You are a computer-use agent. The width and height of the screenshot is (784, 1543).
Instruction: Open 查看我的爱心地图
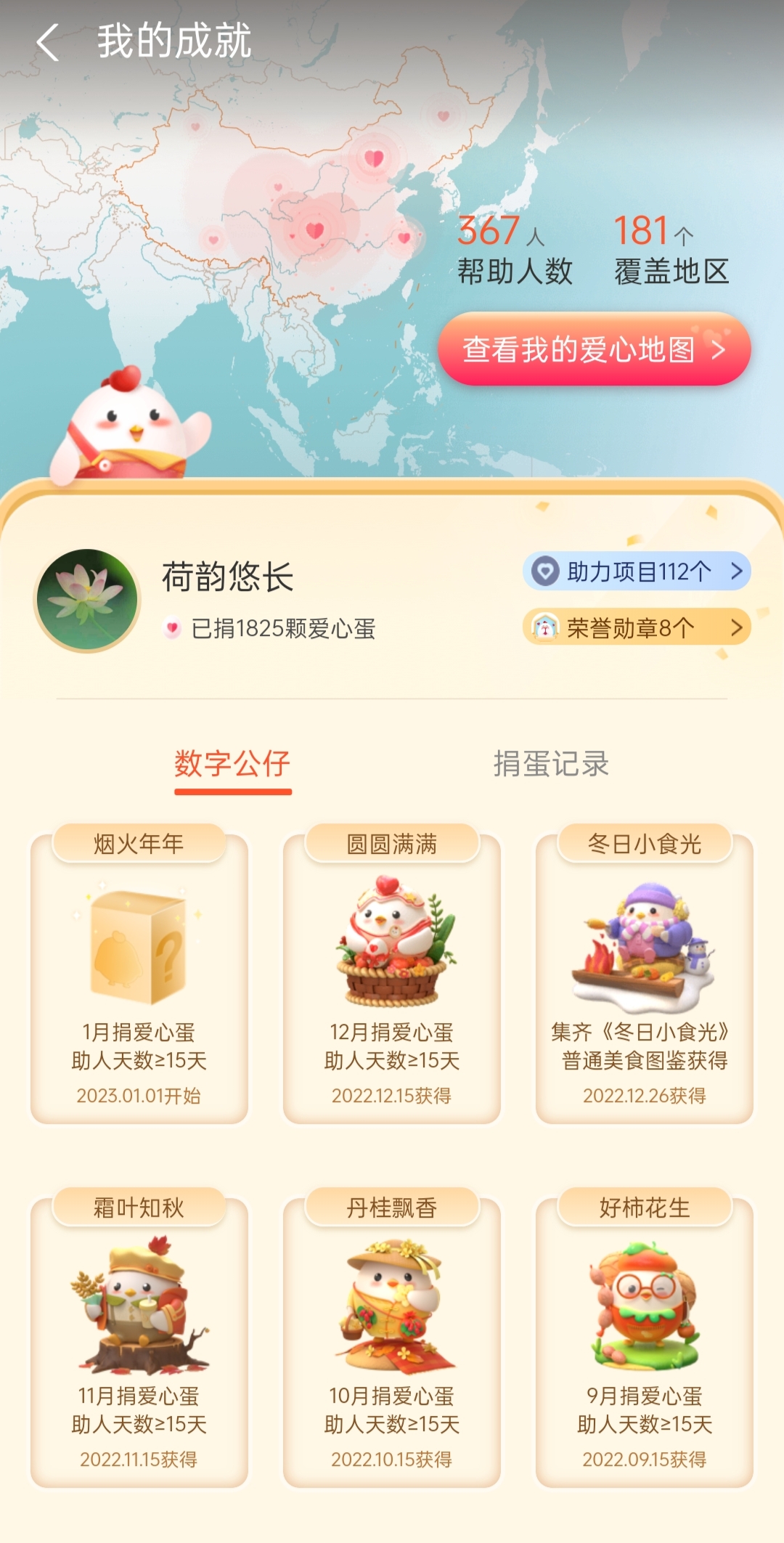tap(594, 349)
